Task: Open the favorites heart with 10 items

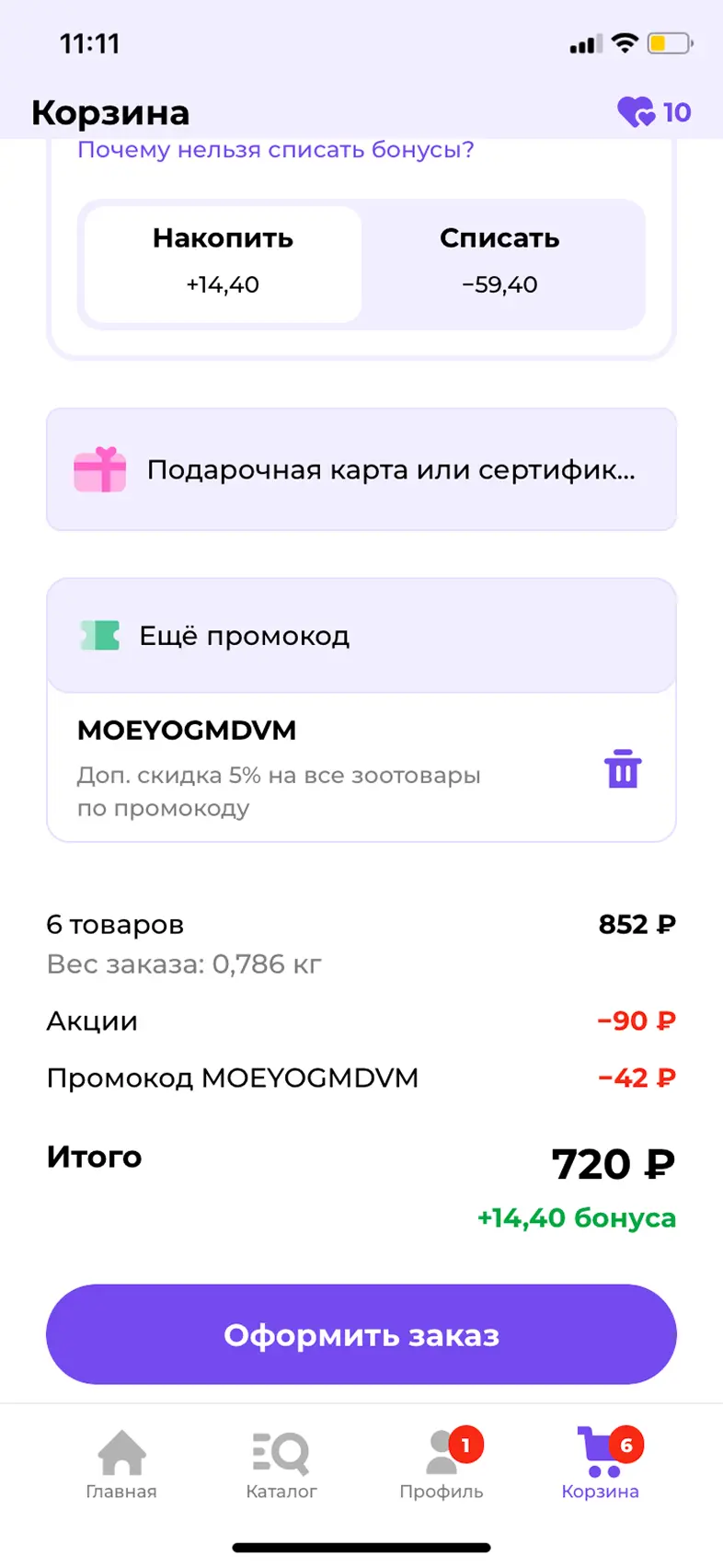Action: click(653, 112)
